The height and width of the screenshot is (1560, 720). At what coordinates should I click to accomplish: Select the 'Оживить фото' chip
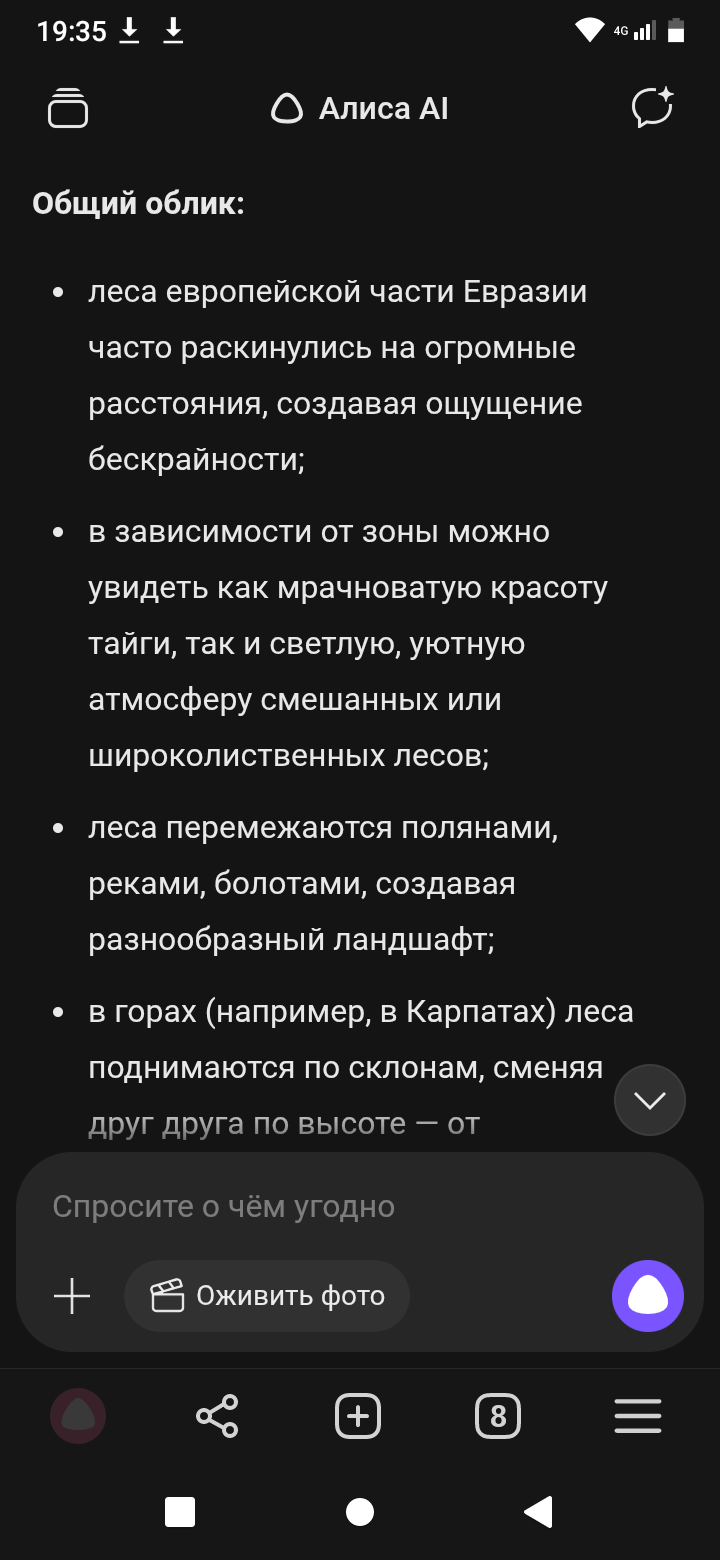[x=267, y=1296]
